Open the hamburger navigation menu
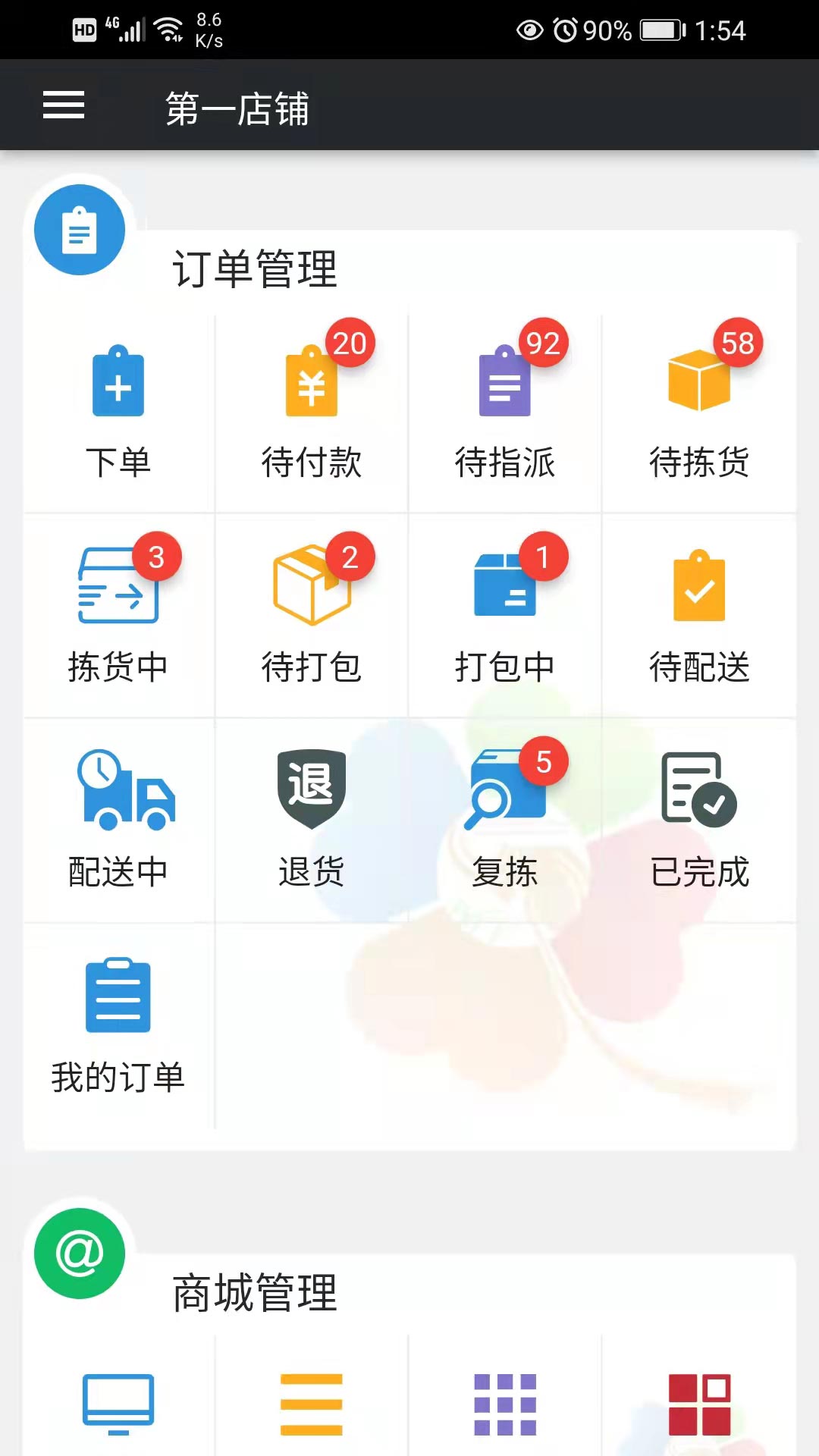This screenshot has height=1456, width=819. tap(63, 106)
